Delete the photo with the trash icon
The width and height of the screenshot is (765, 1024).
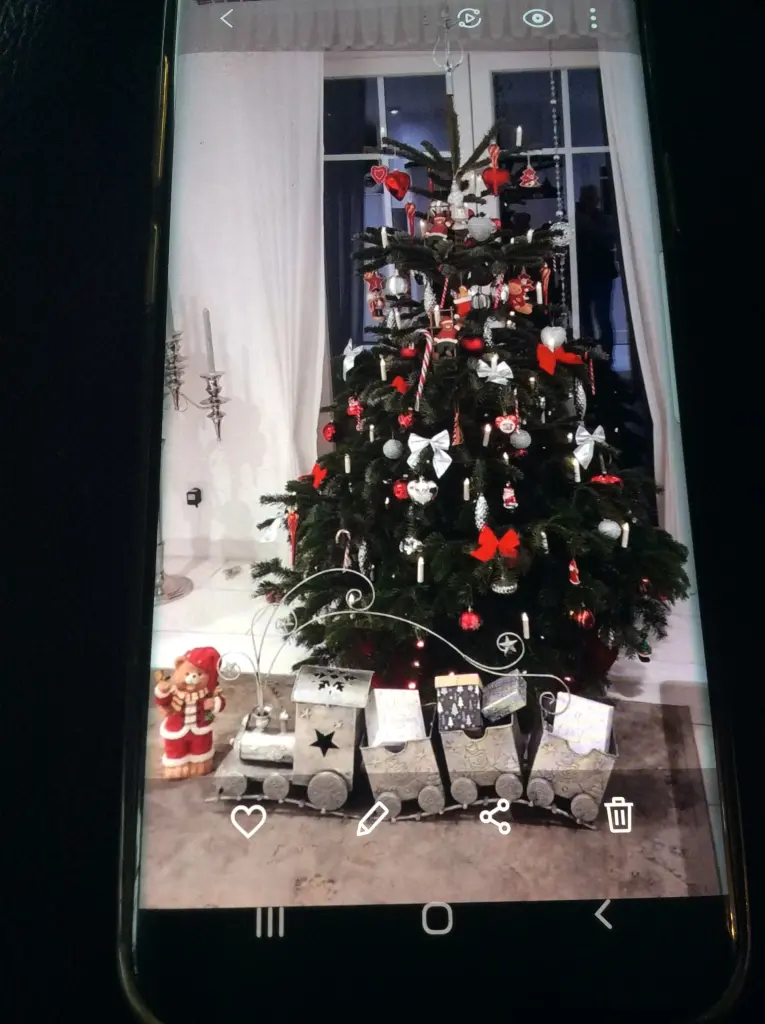point(619,814)
